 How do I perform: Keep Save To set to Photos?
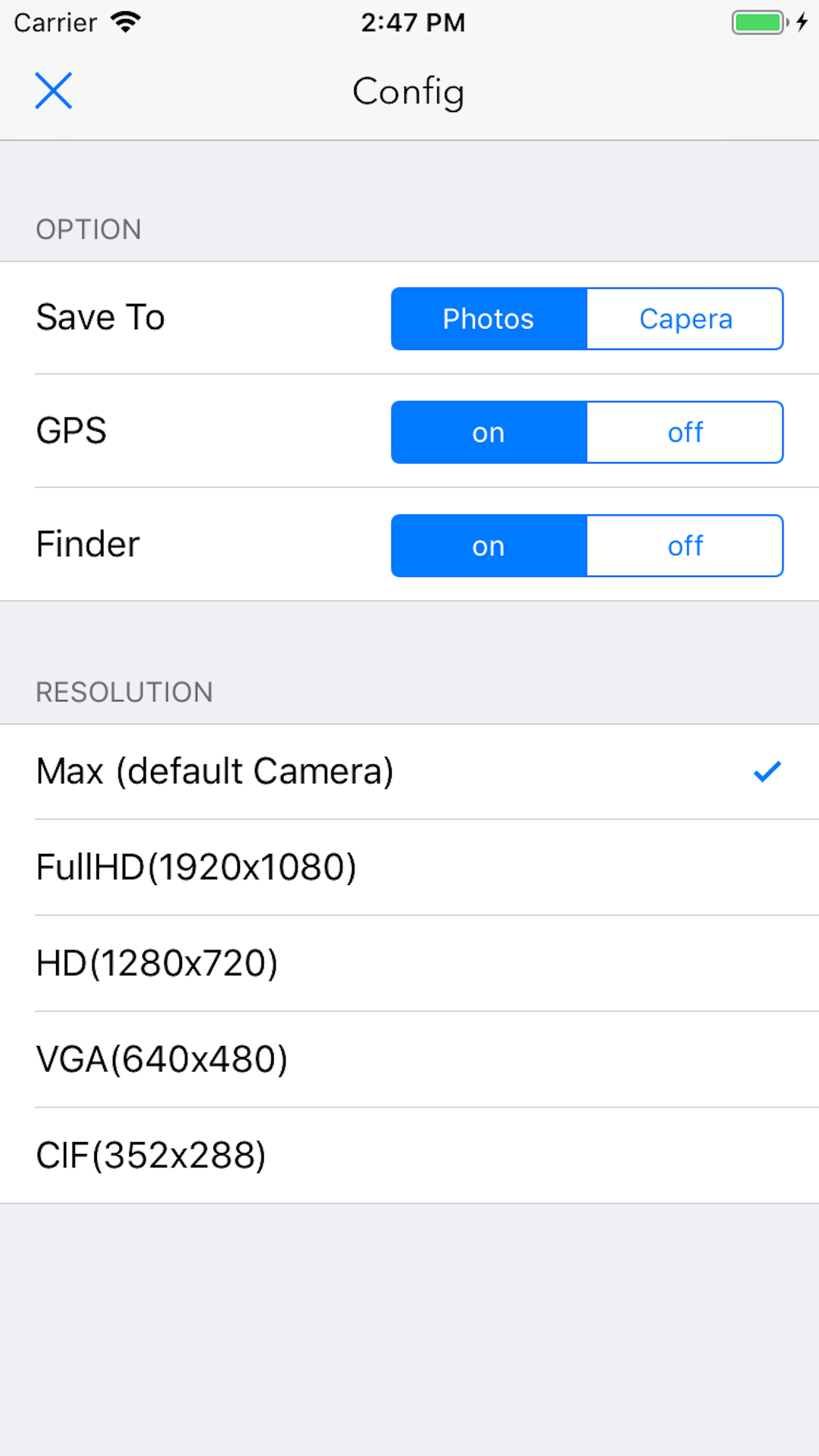tap(488, 318)
